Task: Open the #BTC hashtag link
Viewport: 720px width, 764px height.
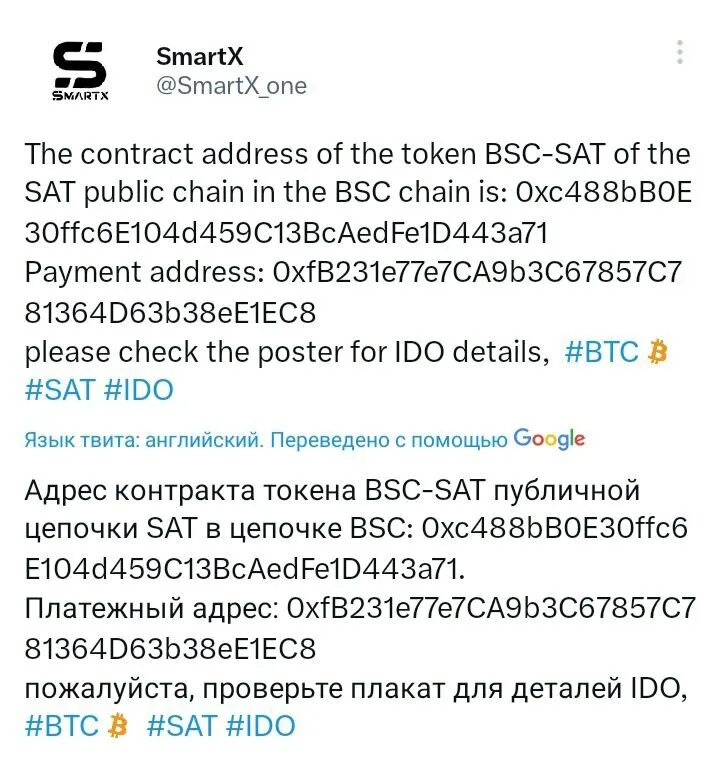Action: 601,352
